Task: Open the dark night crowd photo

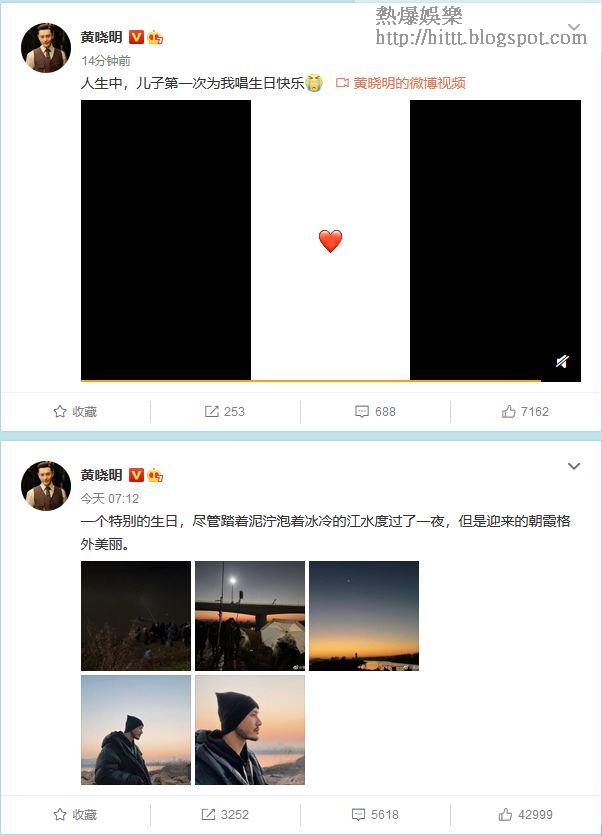Action: tap(135, 615)
